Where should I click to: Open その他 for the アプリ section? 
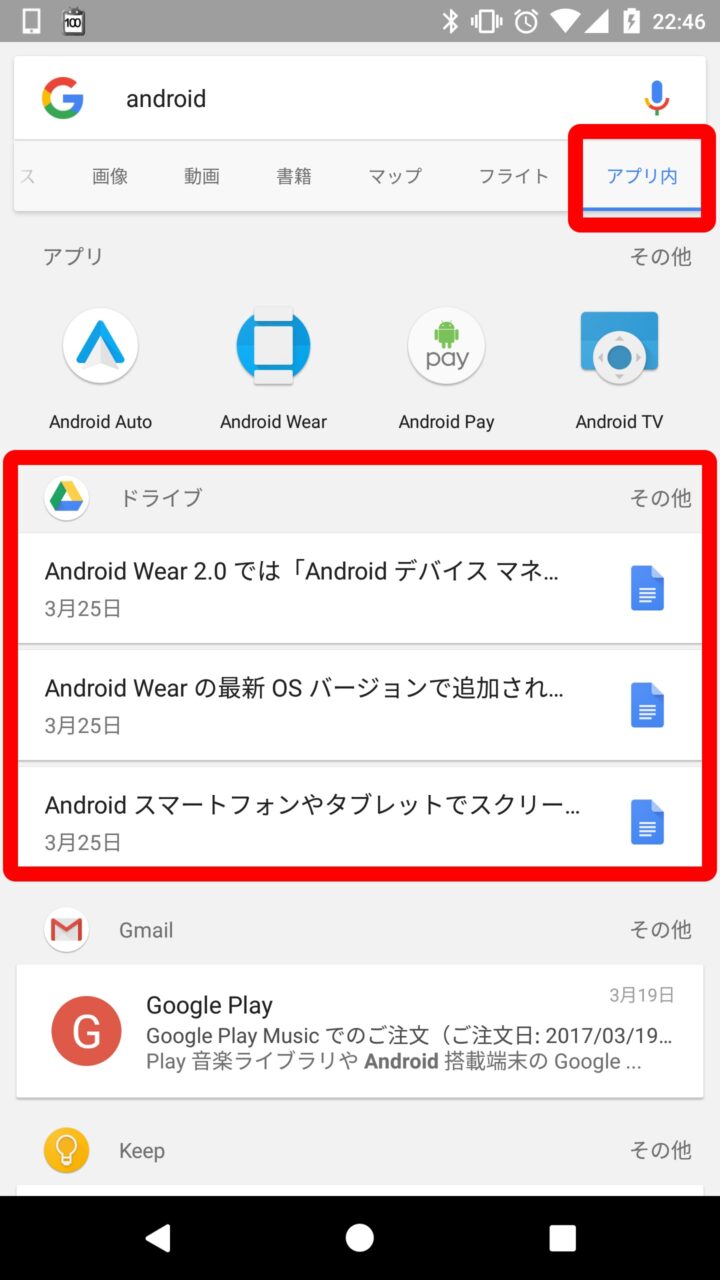tap(660, 257)
